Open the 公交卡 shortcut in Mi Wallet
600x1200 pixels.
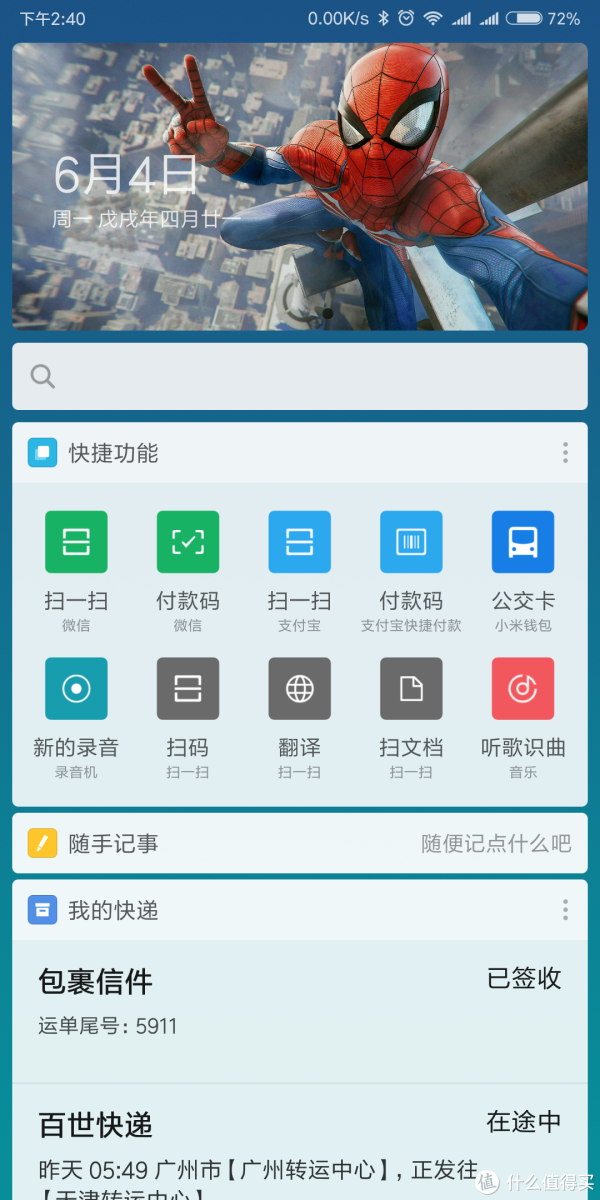click(x=523, y=542)
